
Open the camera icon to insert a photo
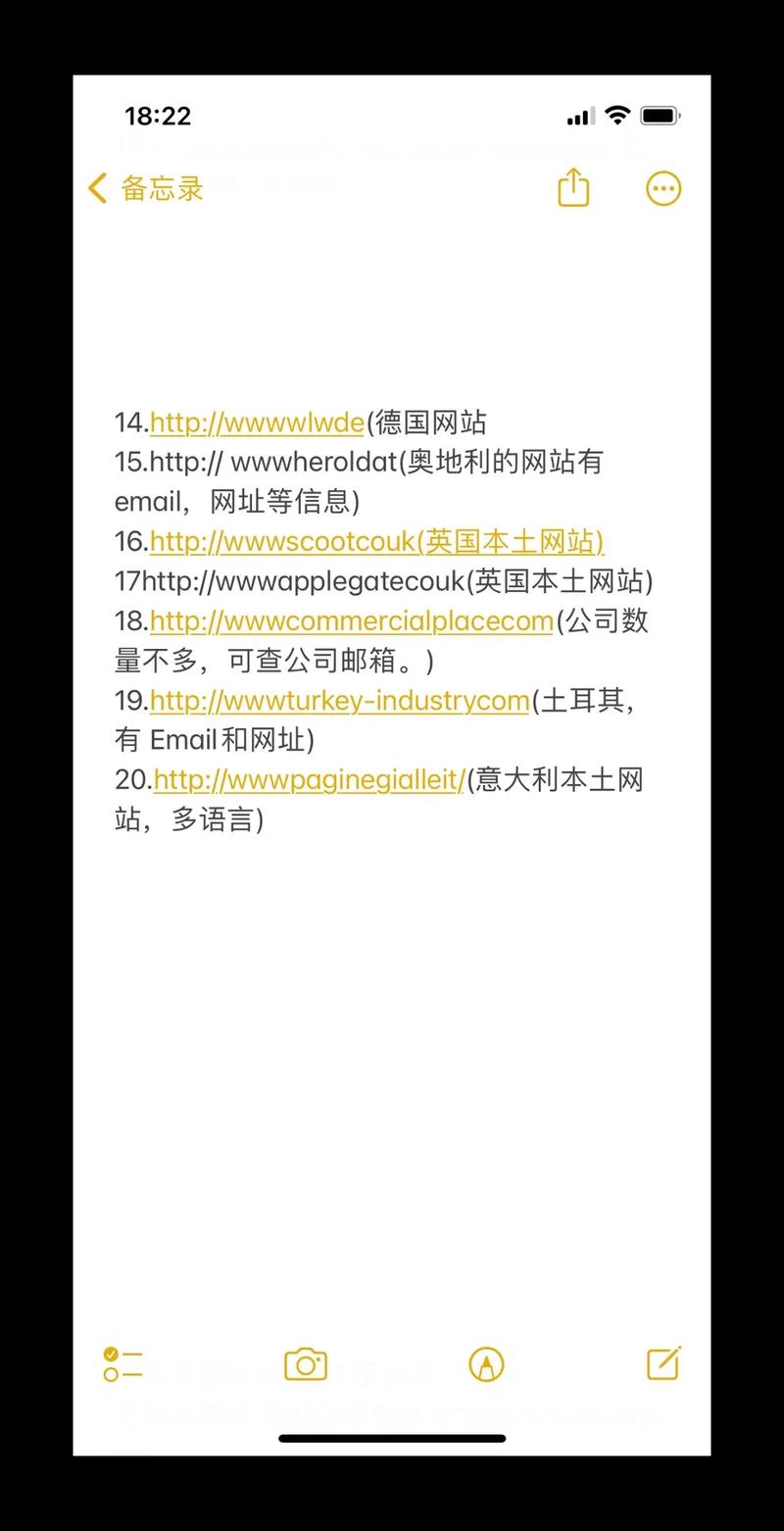(305, 1363)
